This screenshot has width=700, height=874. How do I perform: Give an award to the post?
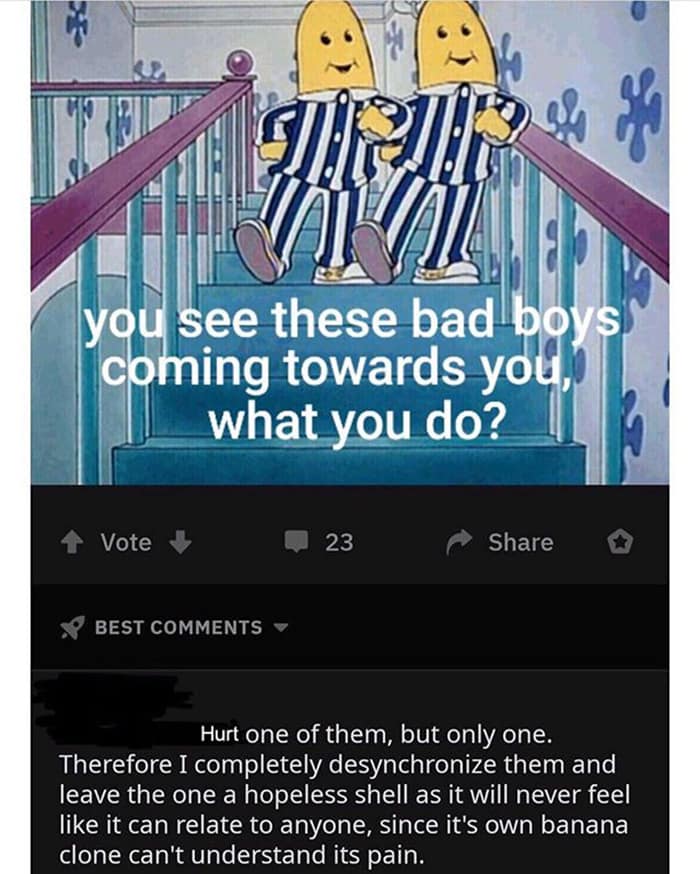[621, 542]
